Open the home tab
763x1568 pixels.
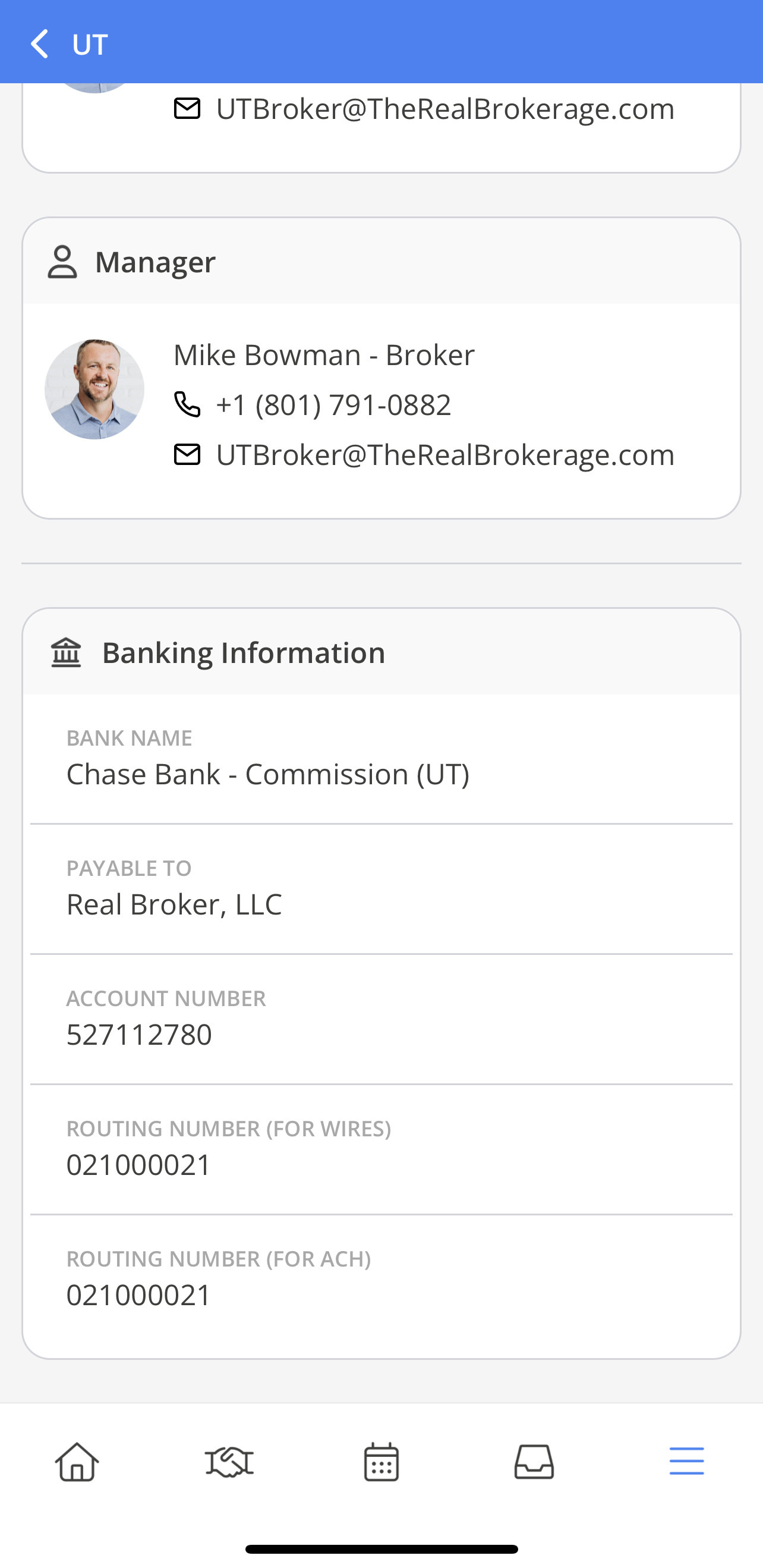point(77,1462)
